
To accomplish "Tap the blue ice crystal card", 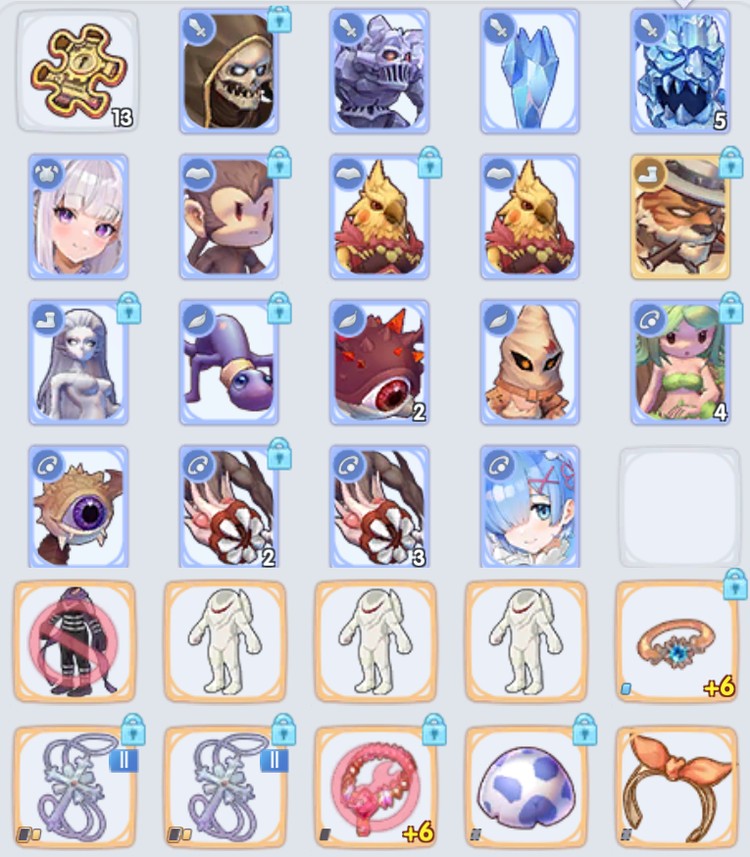I will click(x=529, y=72).
